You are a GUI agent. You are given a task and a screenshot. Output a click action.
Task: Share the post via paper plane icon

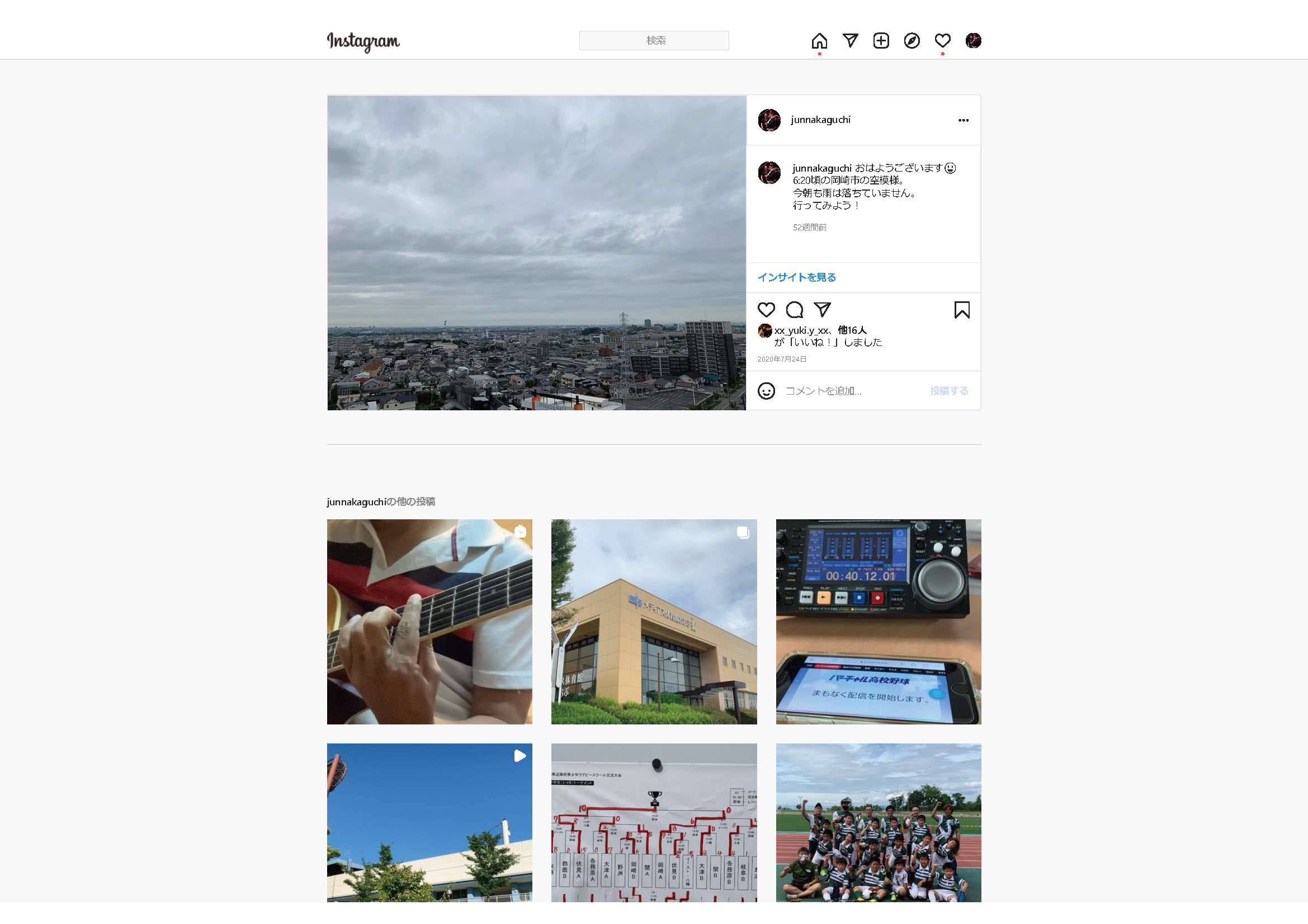coord(822,310)
